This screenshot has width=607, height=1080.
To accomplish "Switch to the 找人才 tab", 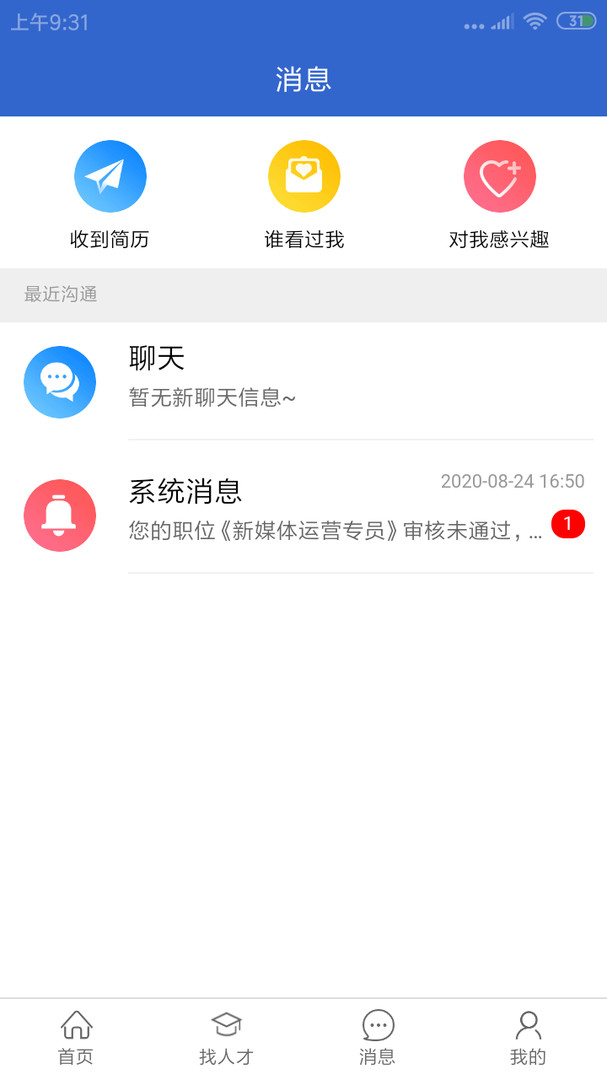I will click(227, 1038).
